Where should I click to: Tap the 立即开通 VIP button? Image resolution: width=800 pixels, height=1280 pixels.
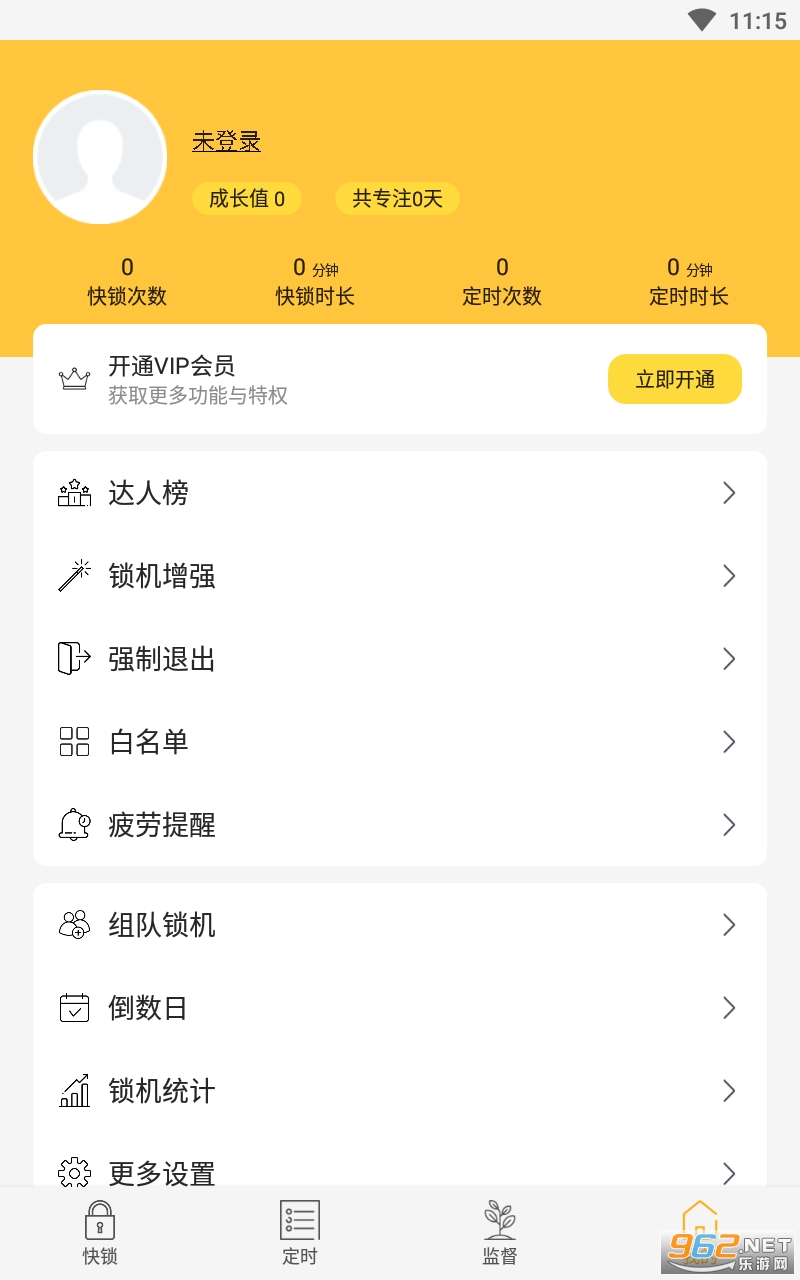(x=674, y=379)
